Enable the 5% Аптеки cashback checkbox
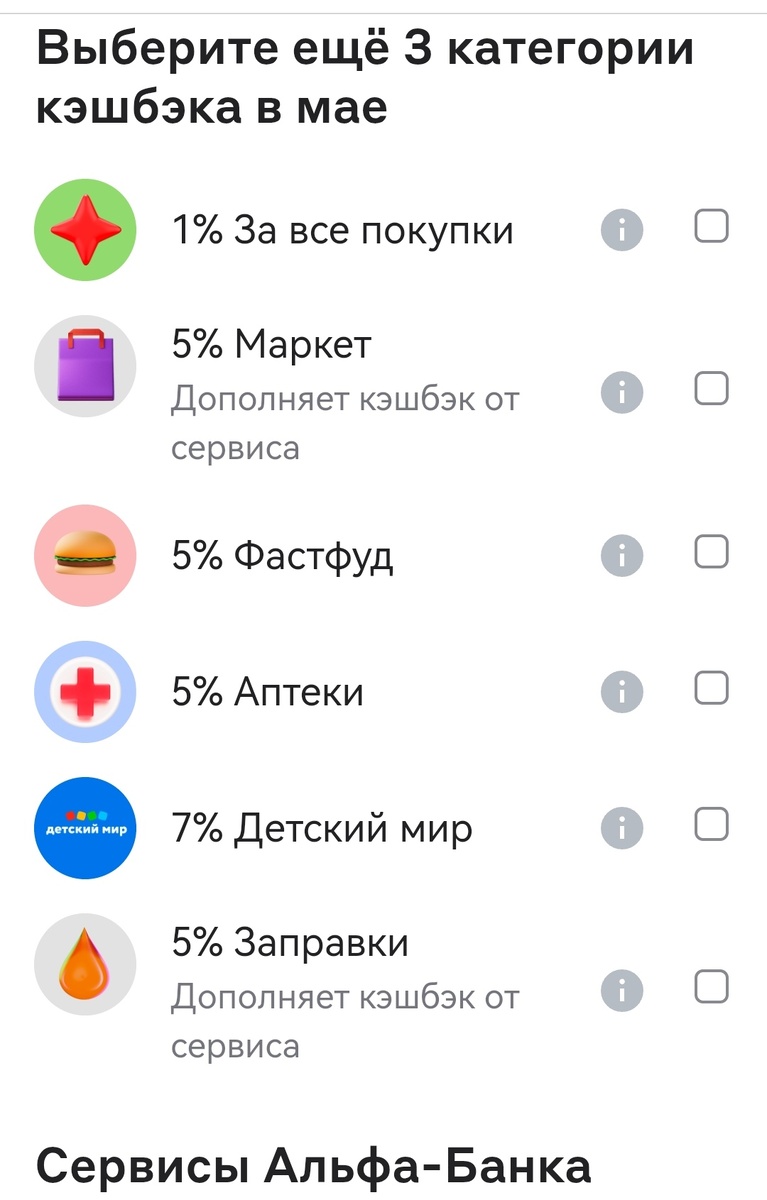The width and height of the screenshot is (767, 1200). click(x=711, y=688)
